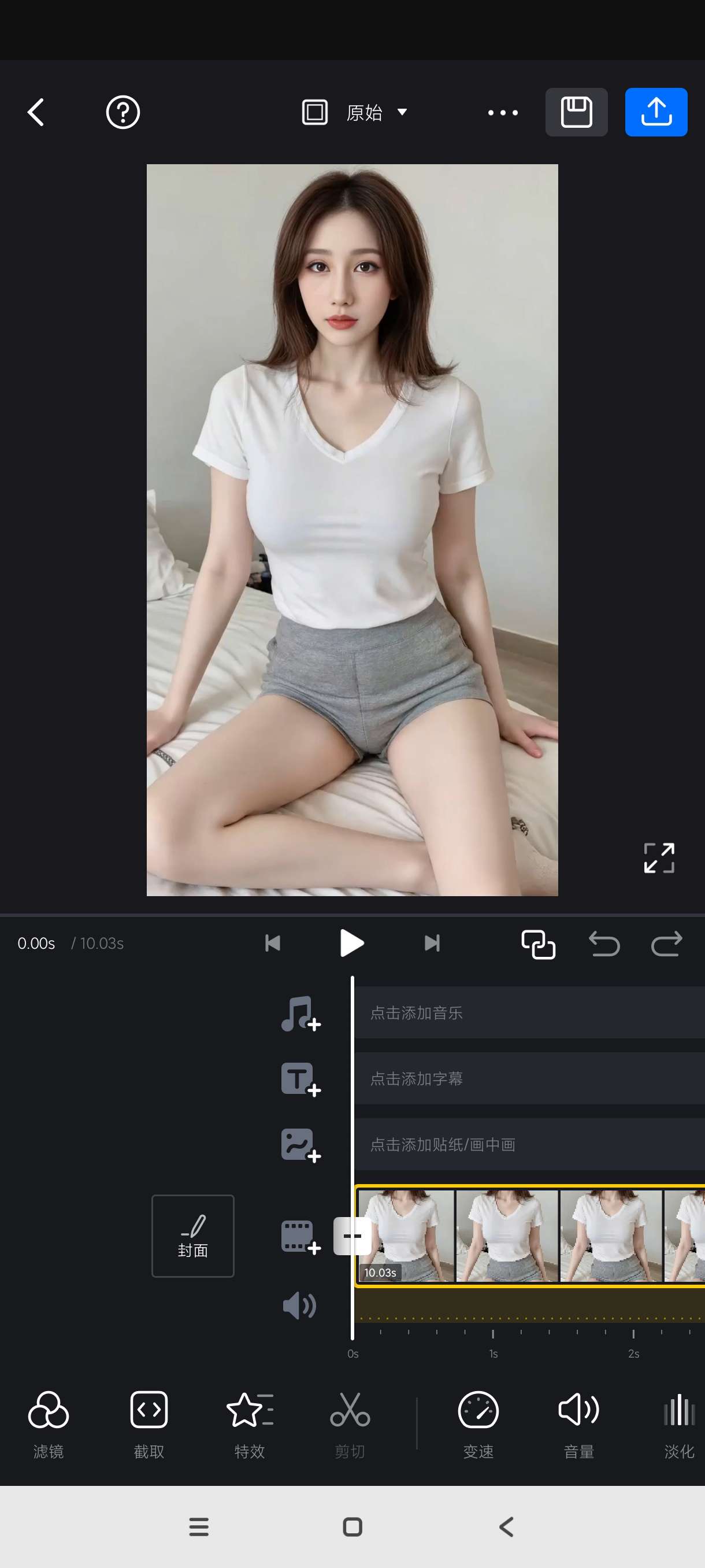
Task: Edit the 封面 cover
Action: (193, 1236)
